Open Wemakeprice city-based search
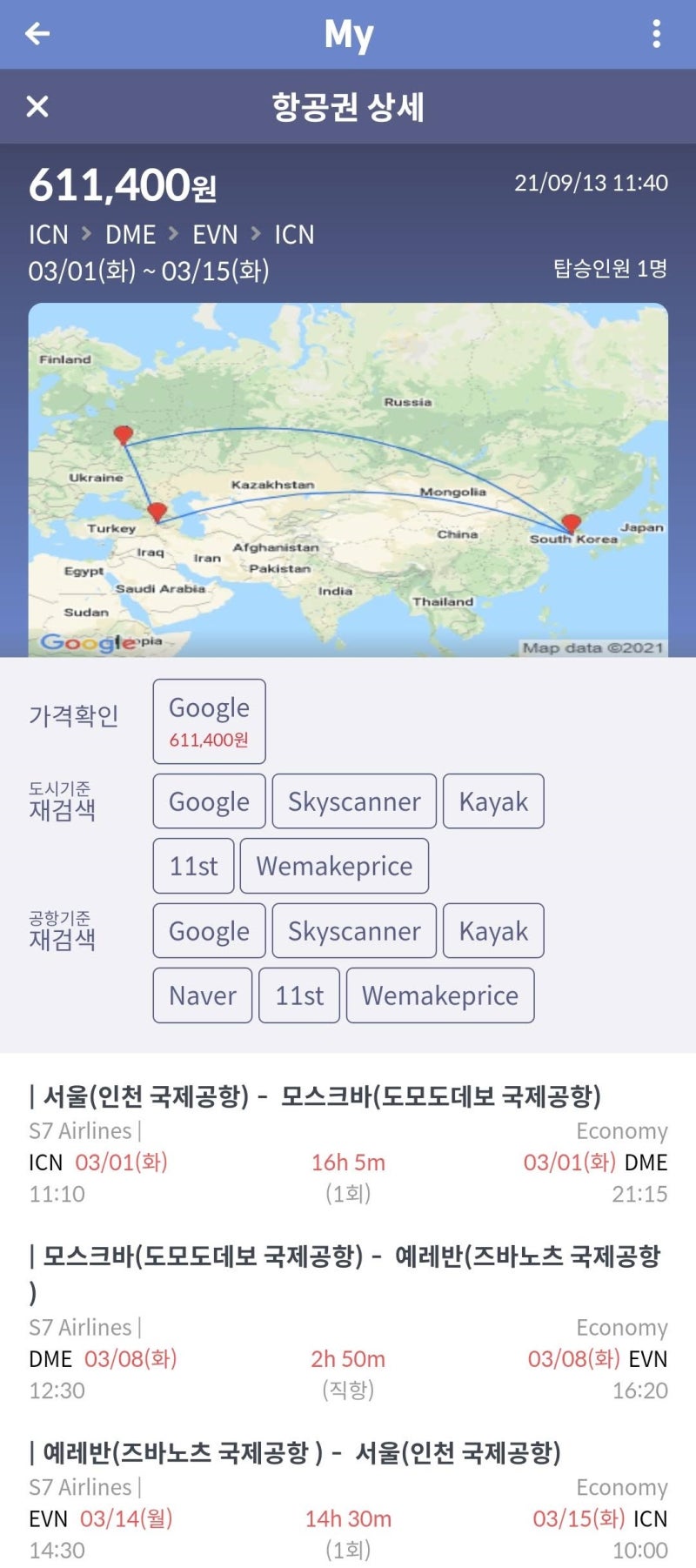The width and height of the screenshot is (696, 1568). (334, 865)
